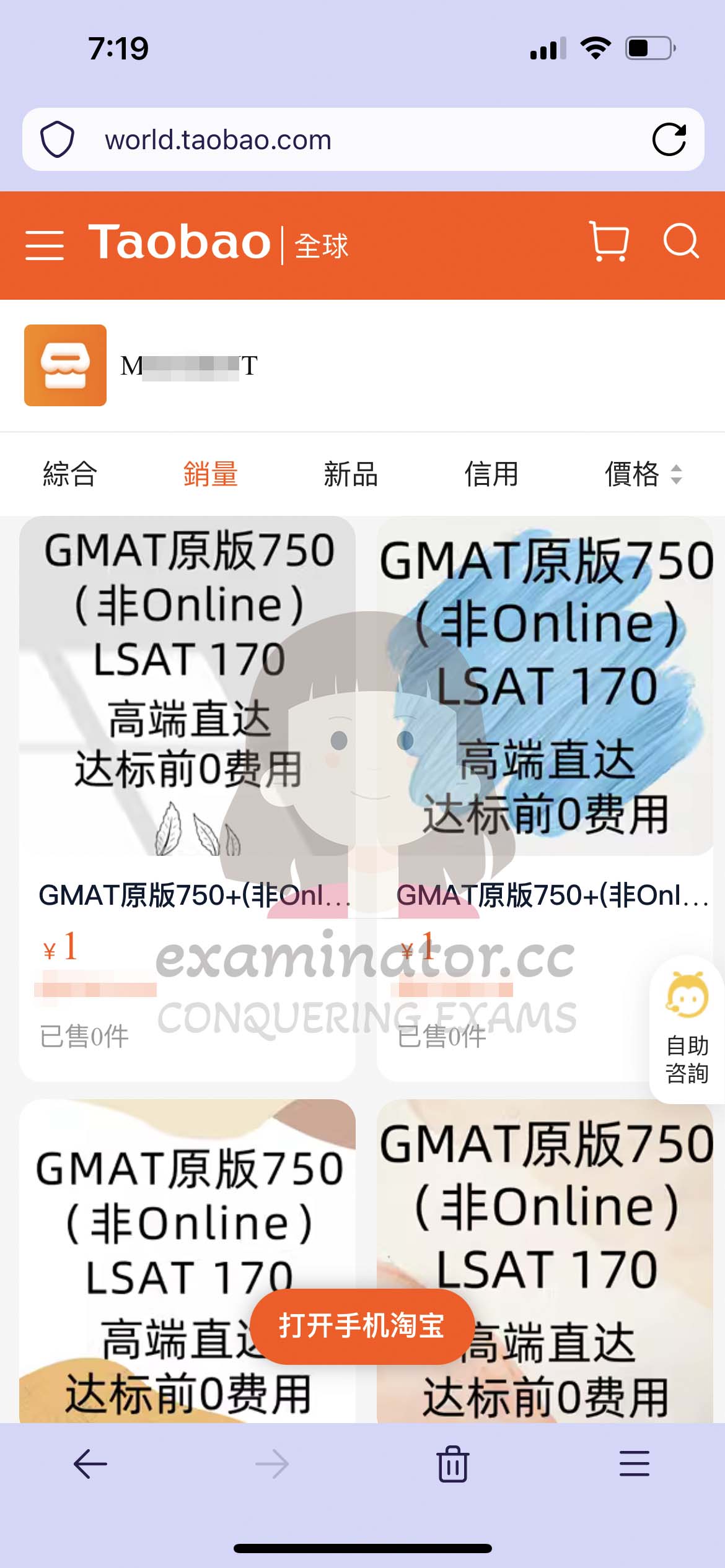Reload the page in the browser

(669, 139)
